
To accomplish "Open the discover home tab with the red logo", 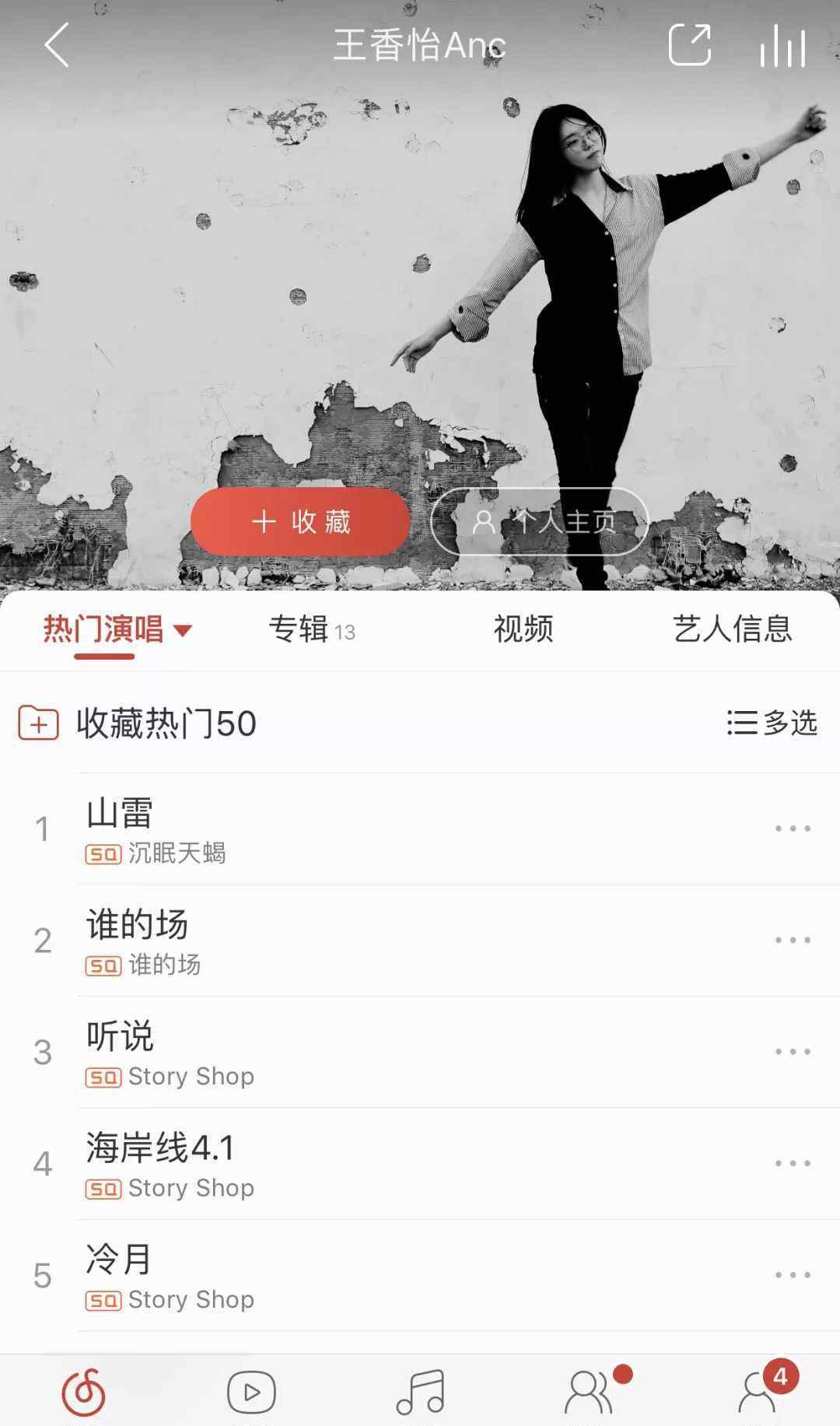I will (x=83, y=1393).
